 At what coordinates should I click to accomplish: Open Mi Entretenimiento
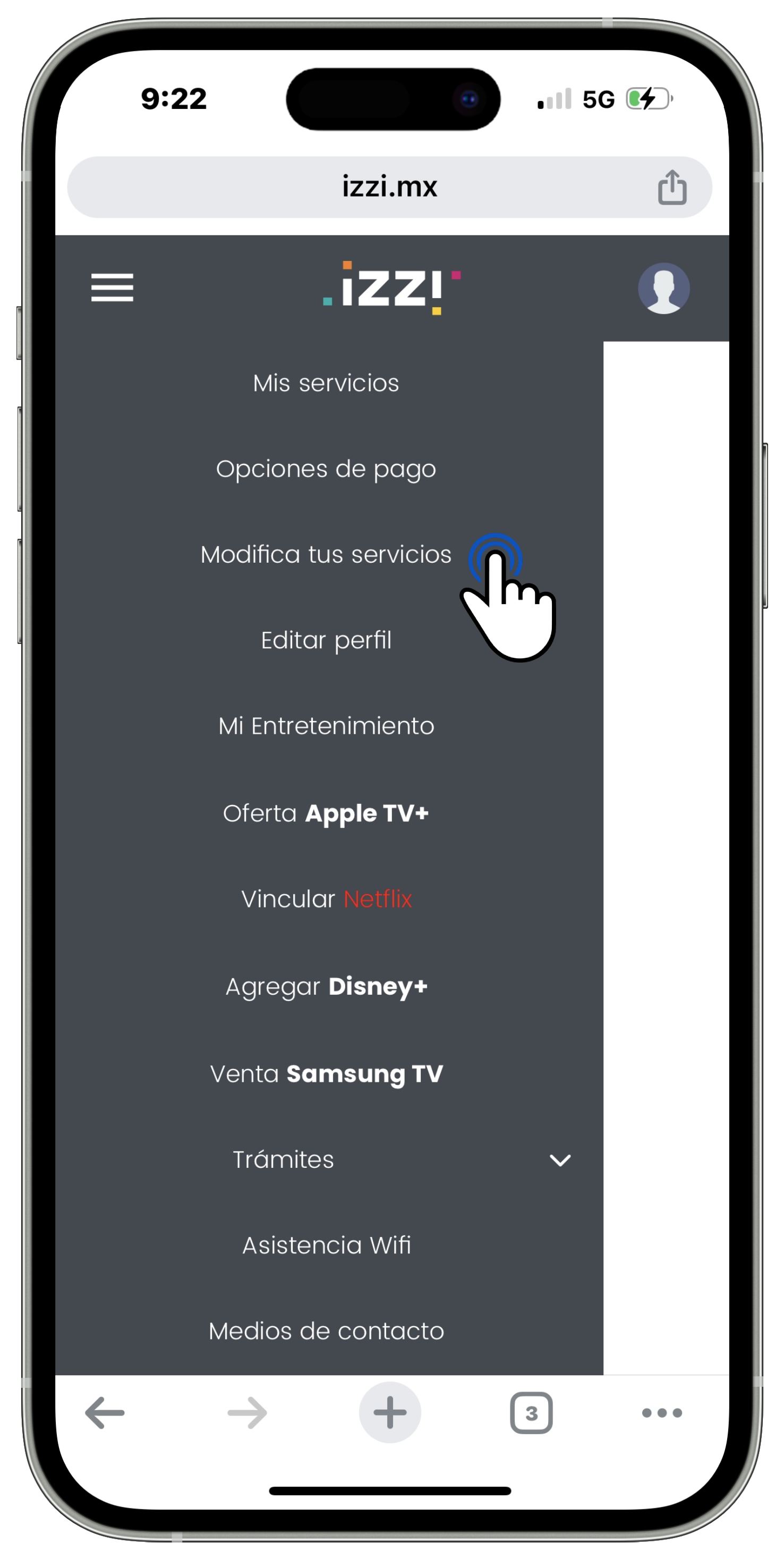326,726
